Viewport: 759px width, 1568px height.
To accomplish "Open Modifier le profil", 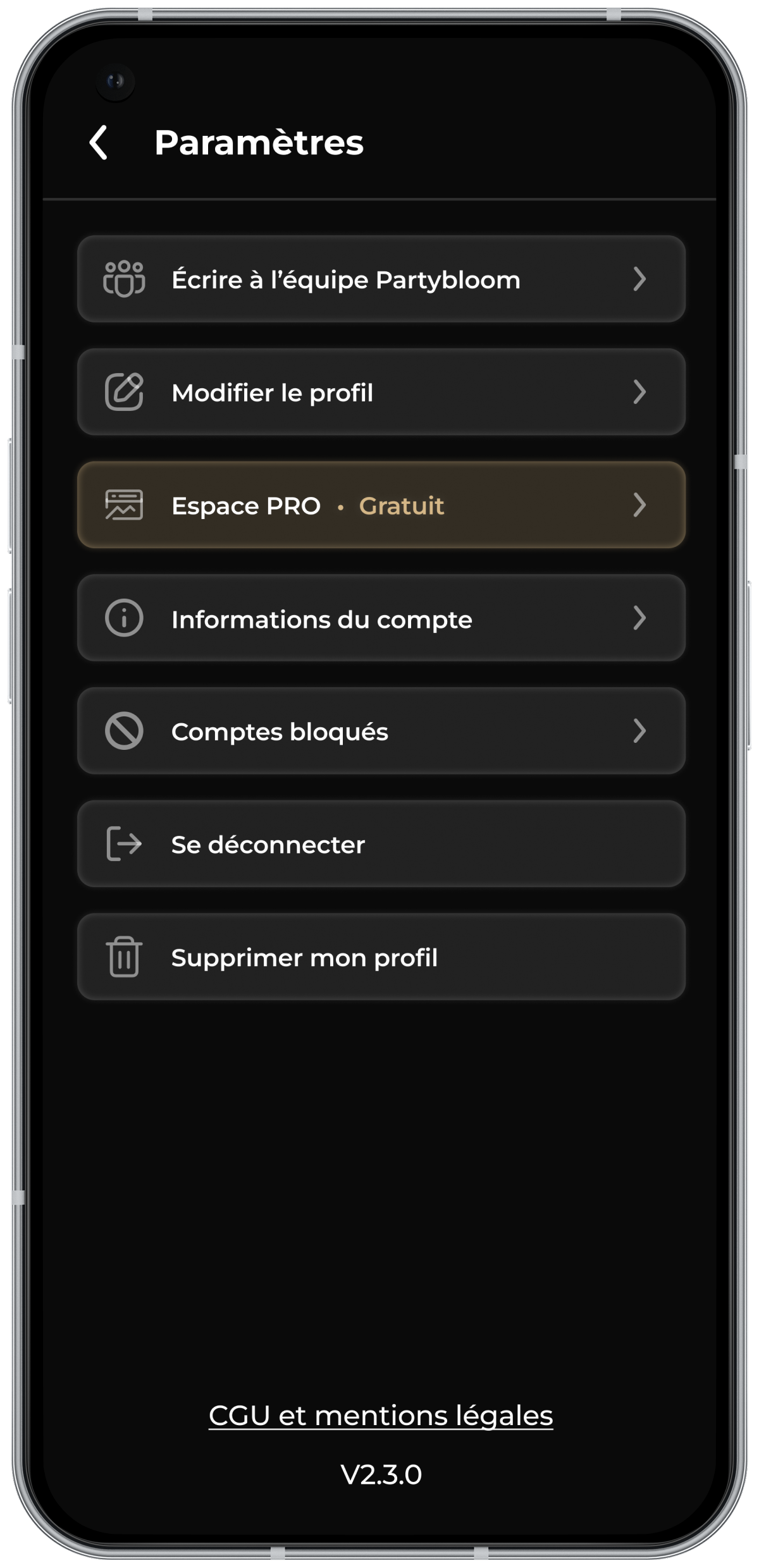I will tap(381, 392).
